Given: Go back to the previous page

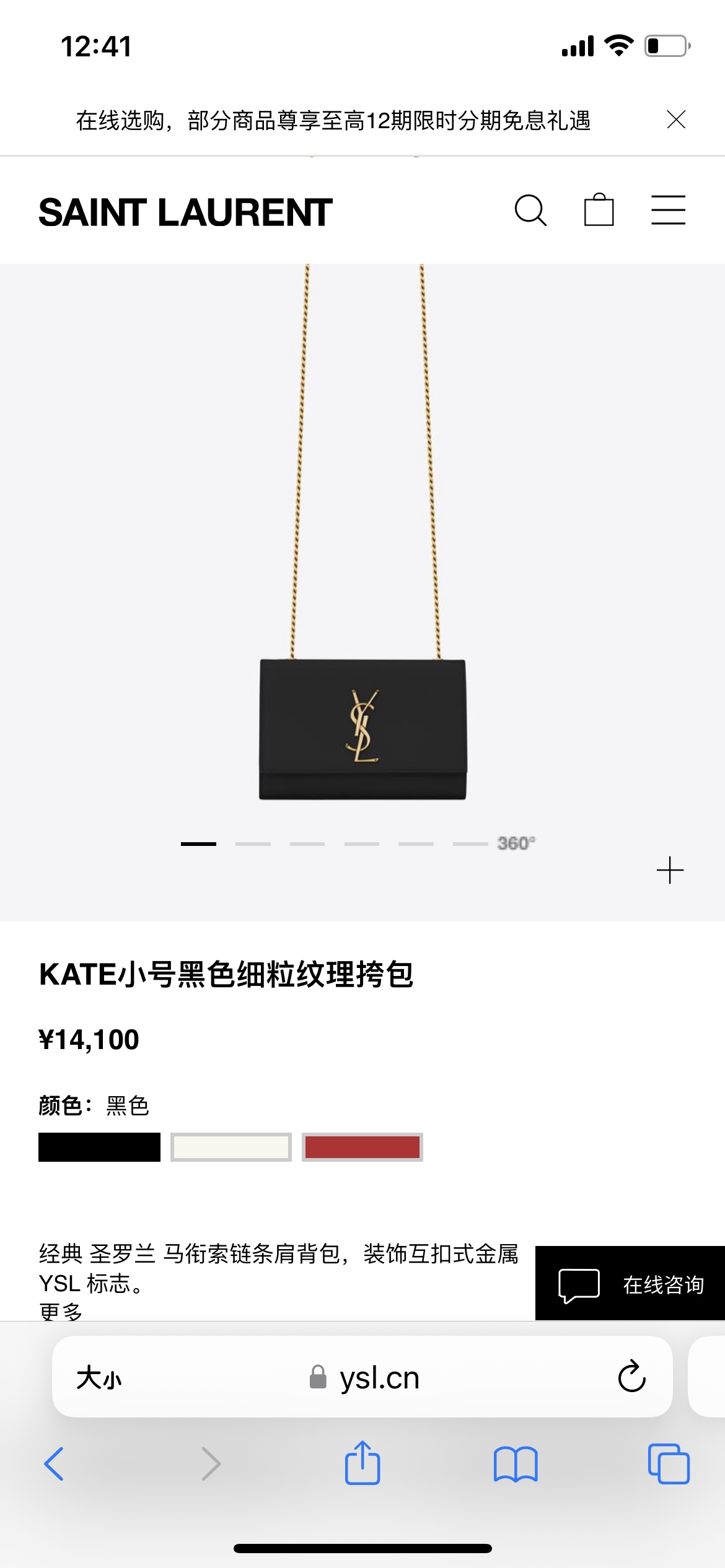Looking at the screenshot, I should click(55, 1464).
